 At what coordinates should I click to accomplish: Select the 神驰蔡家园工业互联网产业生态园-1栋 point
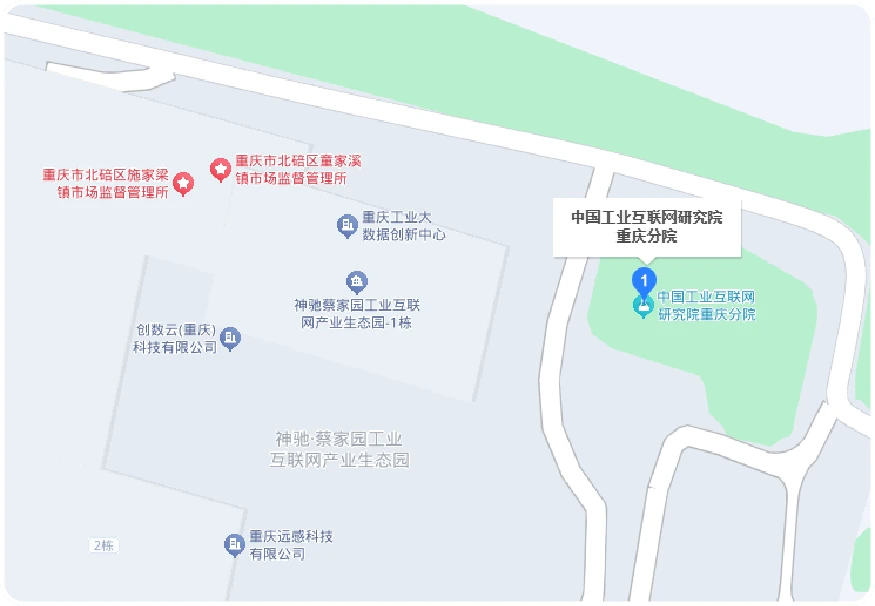tap(357, 282)
